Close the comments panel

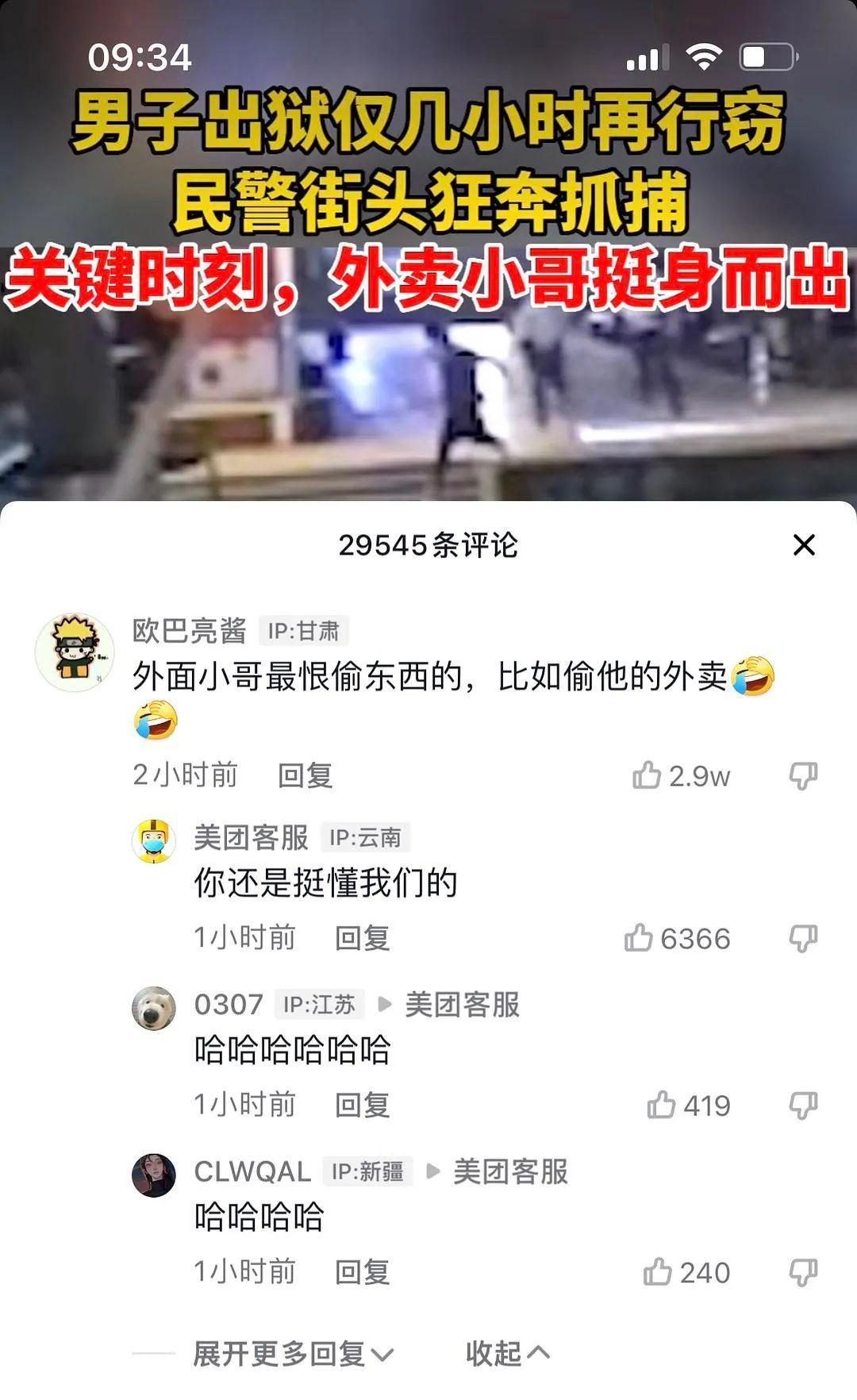(x=804, y=545)
